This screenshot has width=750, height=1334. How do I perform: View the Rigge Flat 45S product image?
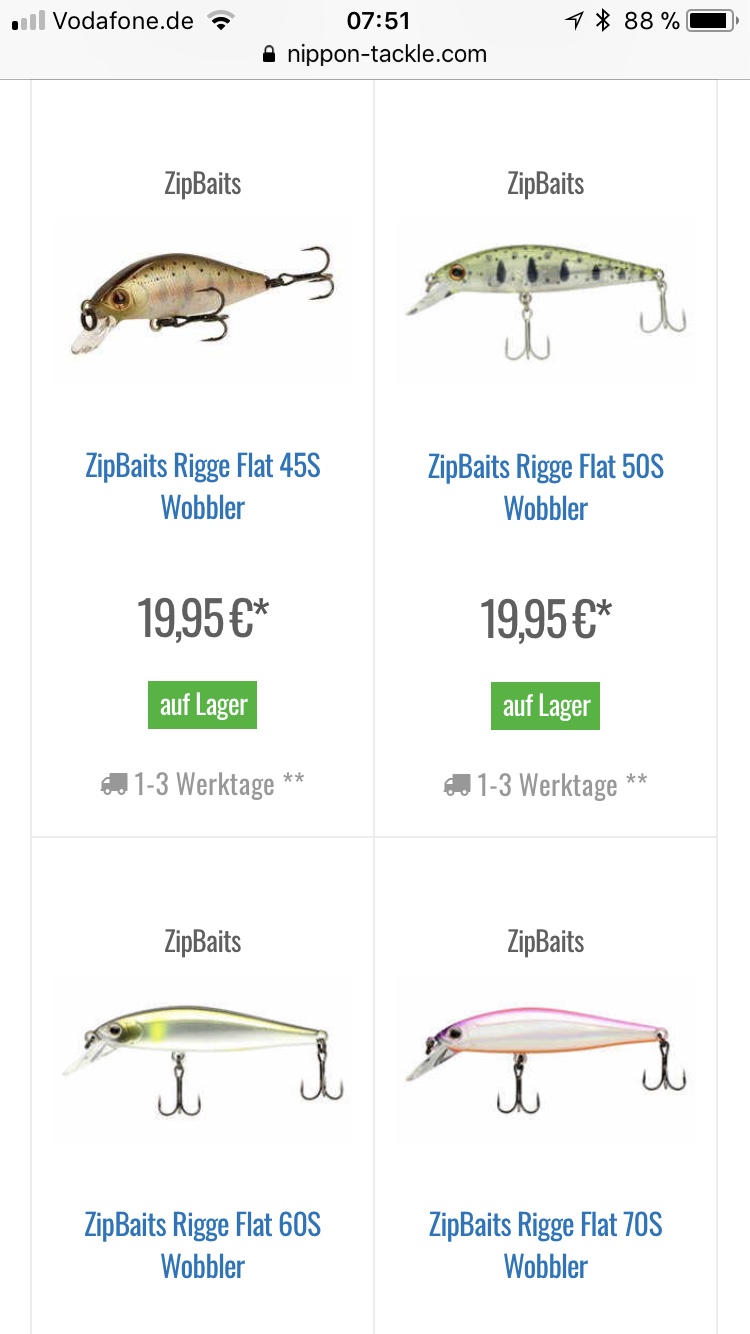point(203,300)
